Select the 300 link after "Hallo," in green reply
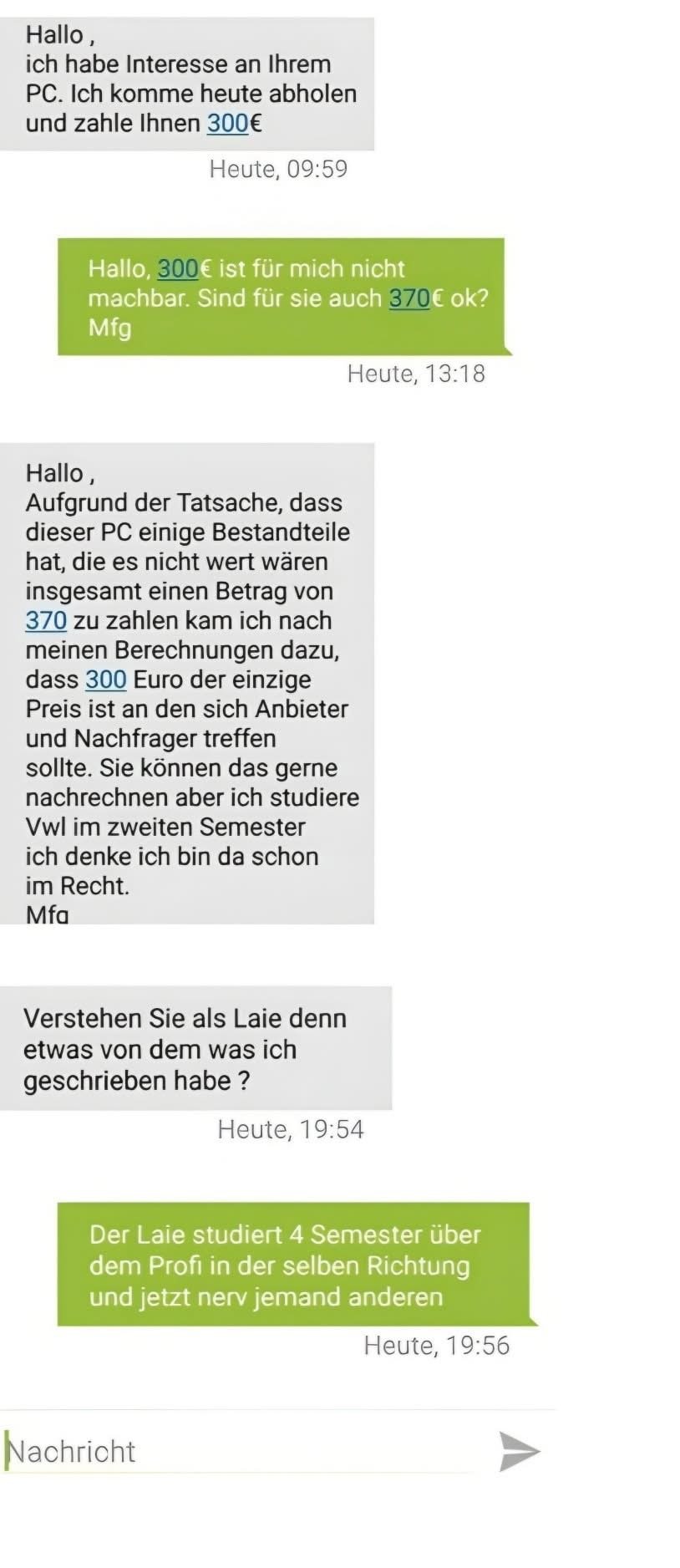Screen dimensions: 680x1568 coord(177,269)
